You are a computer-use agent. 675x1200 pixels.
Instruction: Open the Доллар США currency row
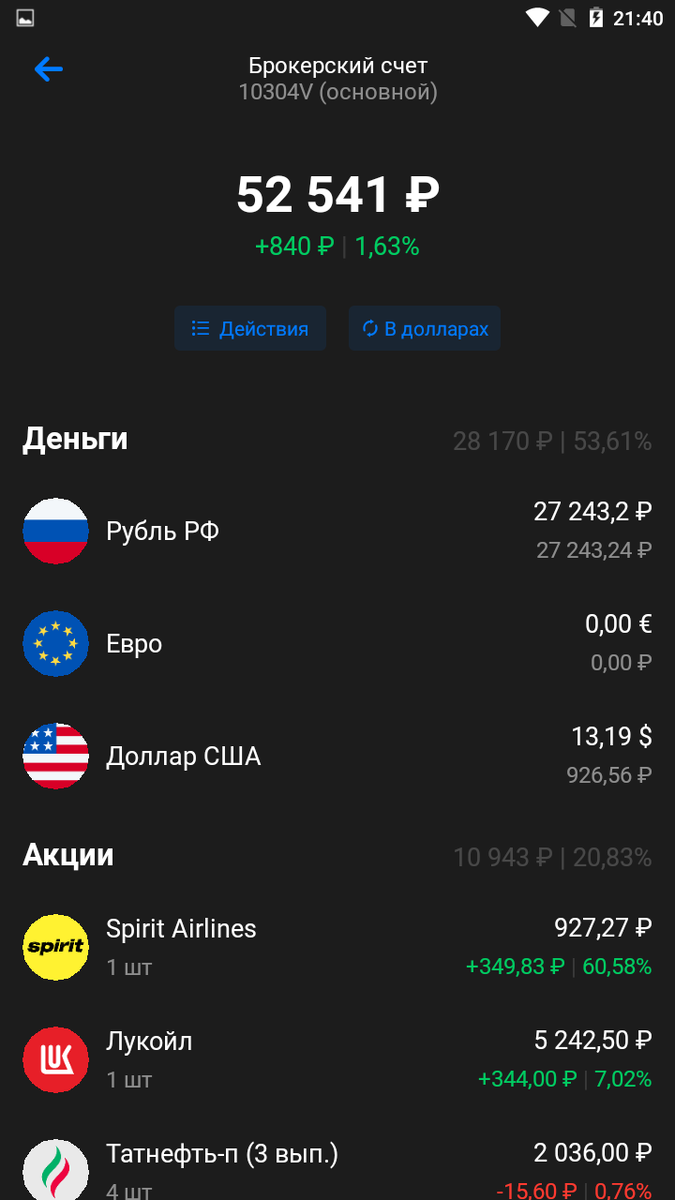tap(337, 756)
